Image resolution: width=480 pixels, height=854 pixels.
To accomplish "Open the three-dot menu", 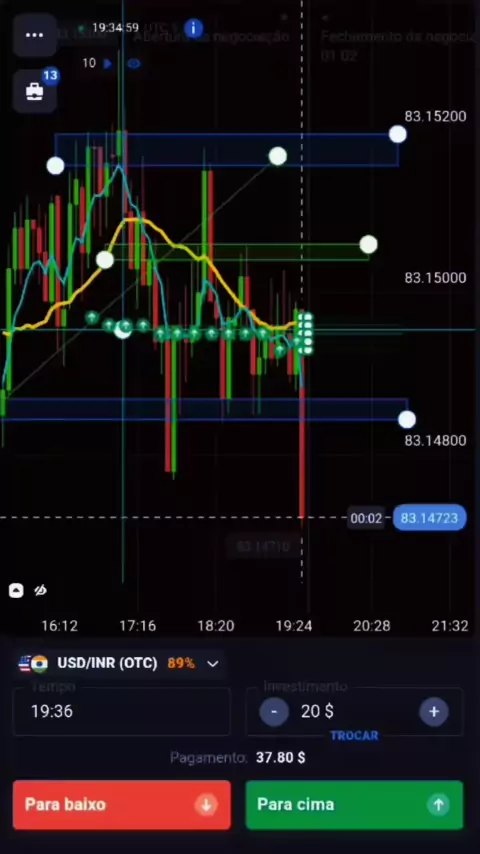I will tap(34, 35).
